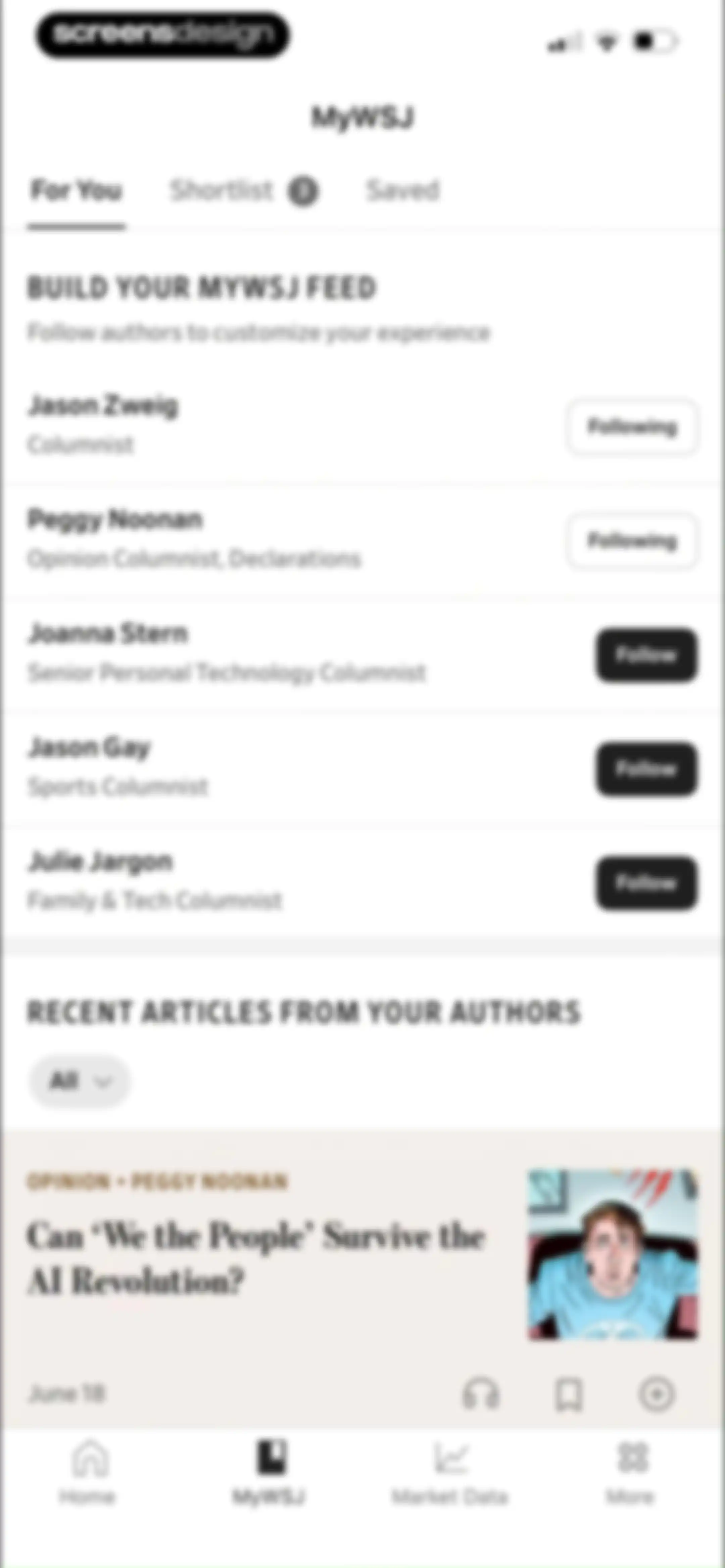The image size is (725, 1568).
Task: Listen to the article with headphones icon
Action: [x=481, y=1394]
